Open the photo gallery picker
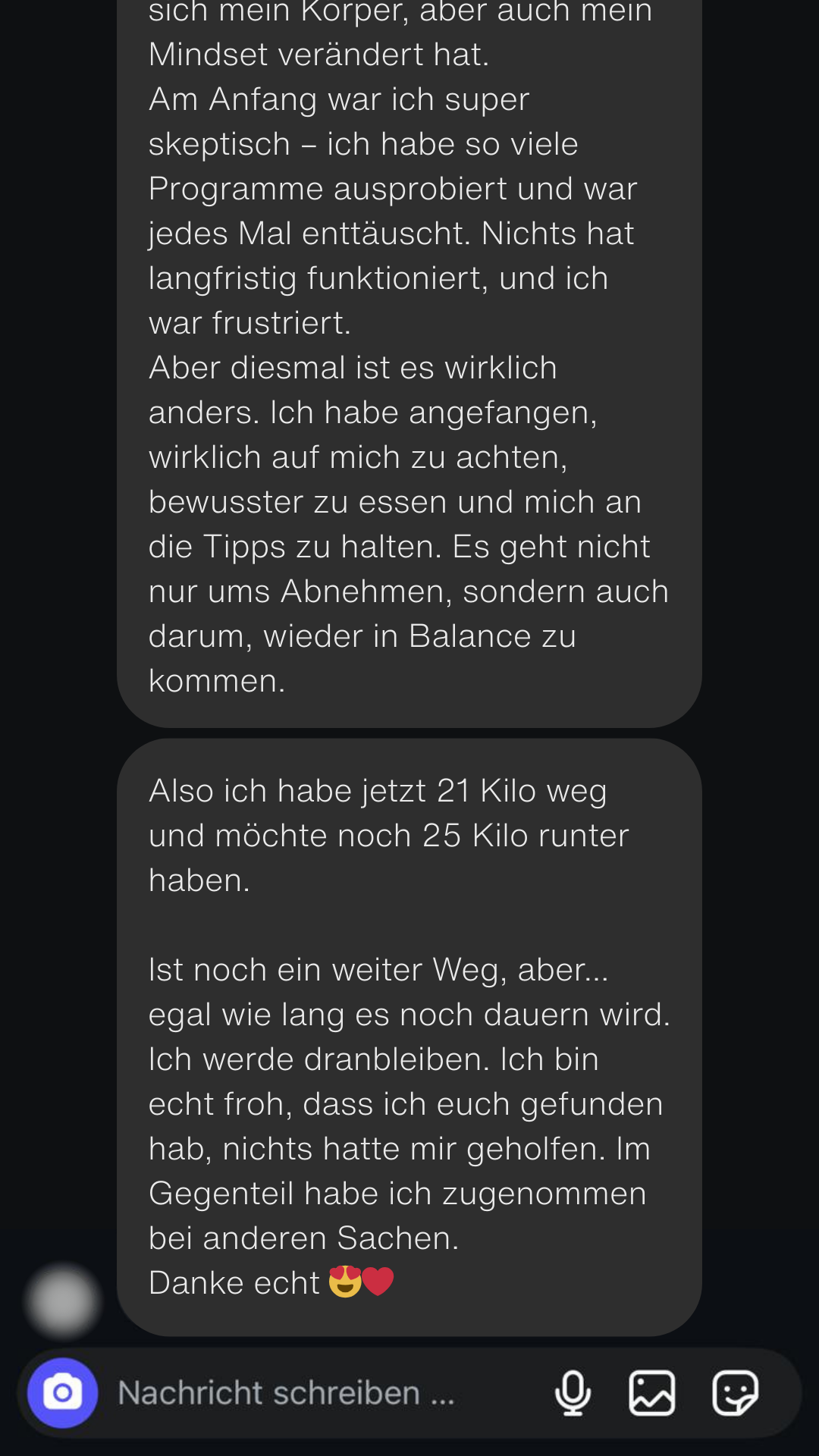The width and height of the screenshot is (819, 1456). click(x=652, y=1392)
